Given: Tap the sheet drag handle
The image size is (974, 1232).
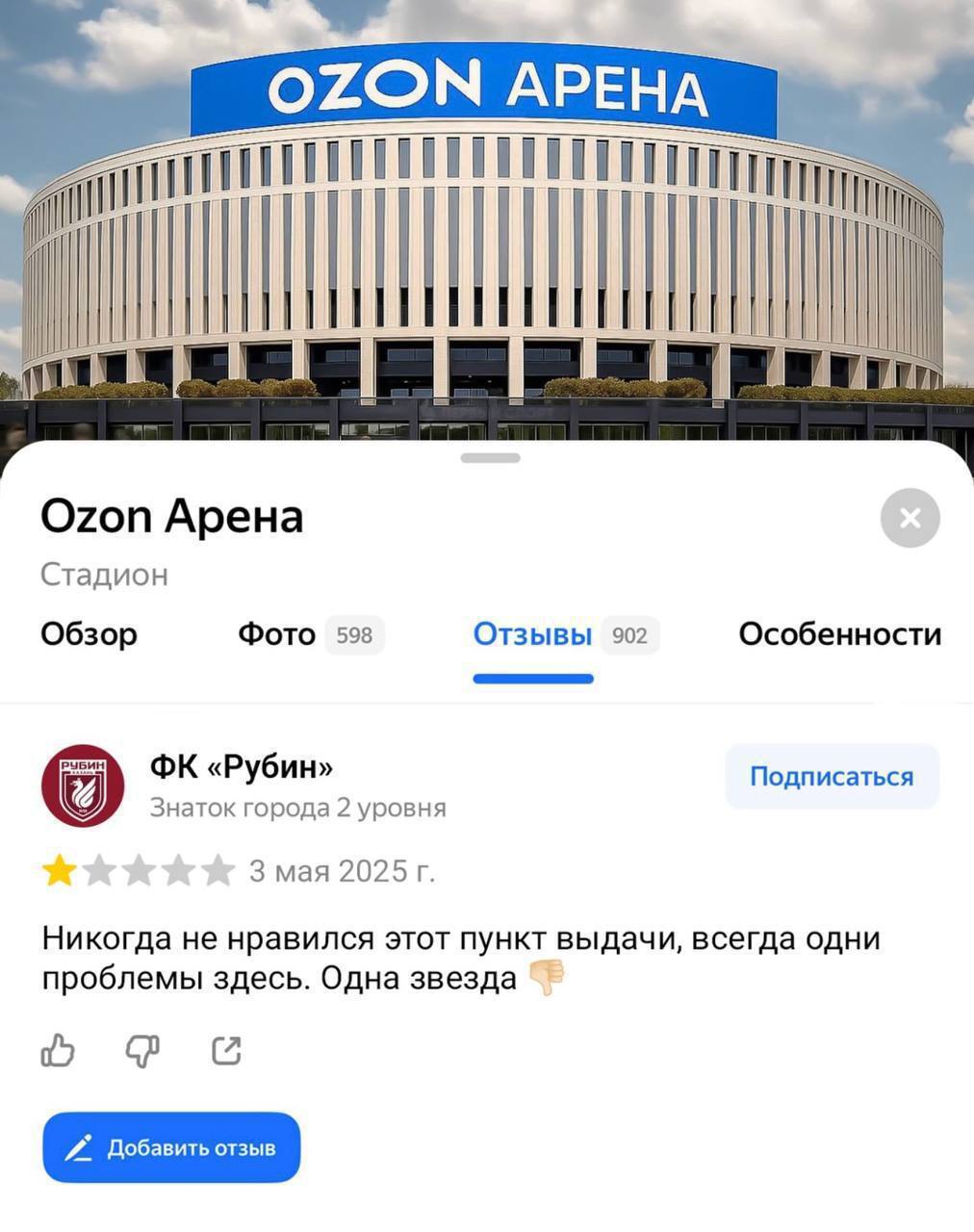Looking at the screenshot, I should [x=490, y=458].
